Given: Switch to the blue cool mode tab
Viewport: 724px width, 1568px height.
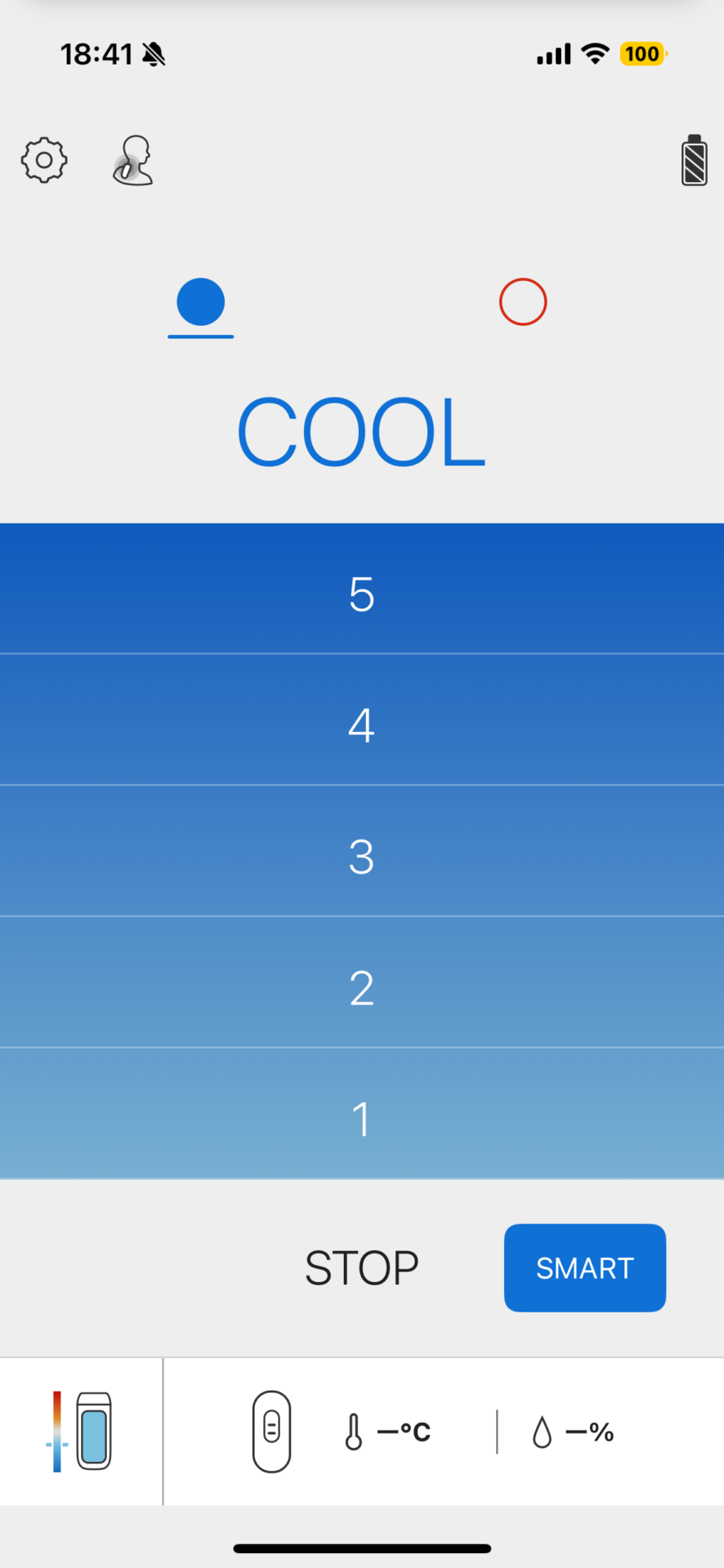Looking at the screenshot, I should coord(201,302).
